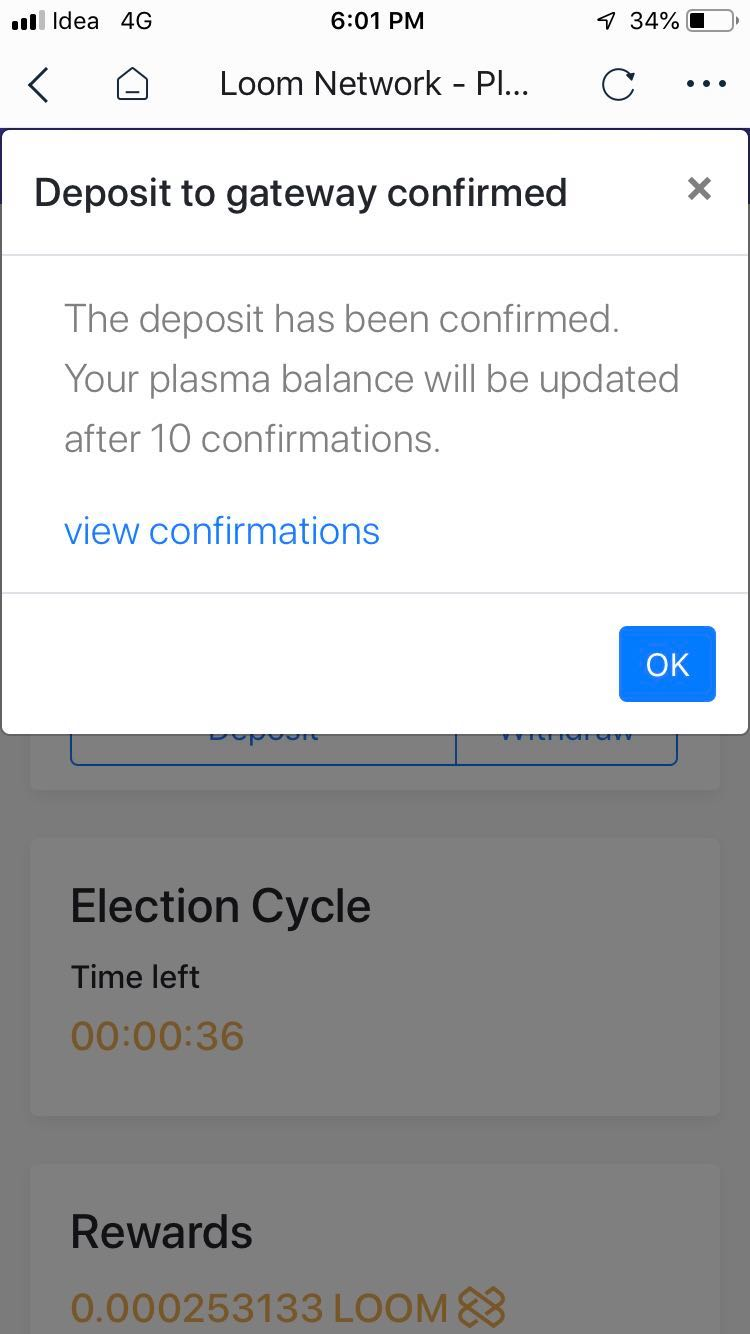Reload the Loom Network page
The height and width of the screenshot is (1334, 750).
pyautogui.click(x=618, y=85)
